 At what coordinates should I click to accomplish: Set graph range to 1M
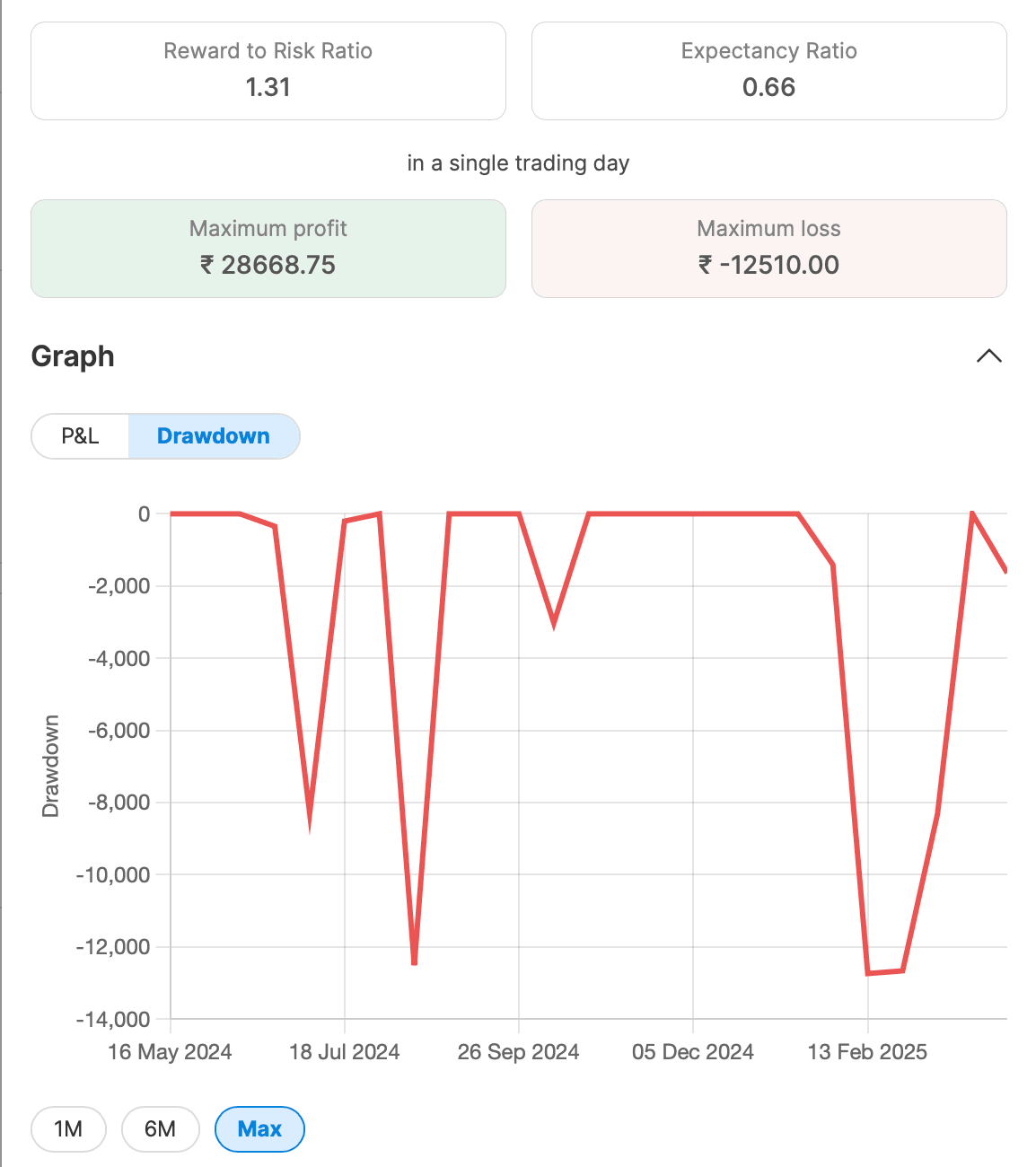[x=68, y=1129]
